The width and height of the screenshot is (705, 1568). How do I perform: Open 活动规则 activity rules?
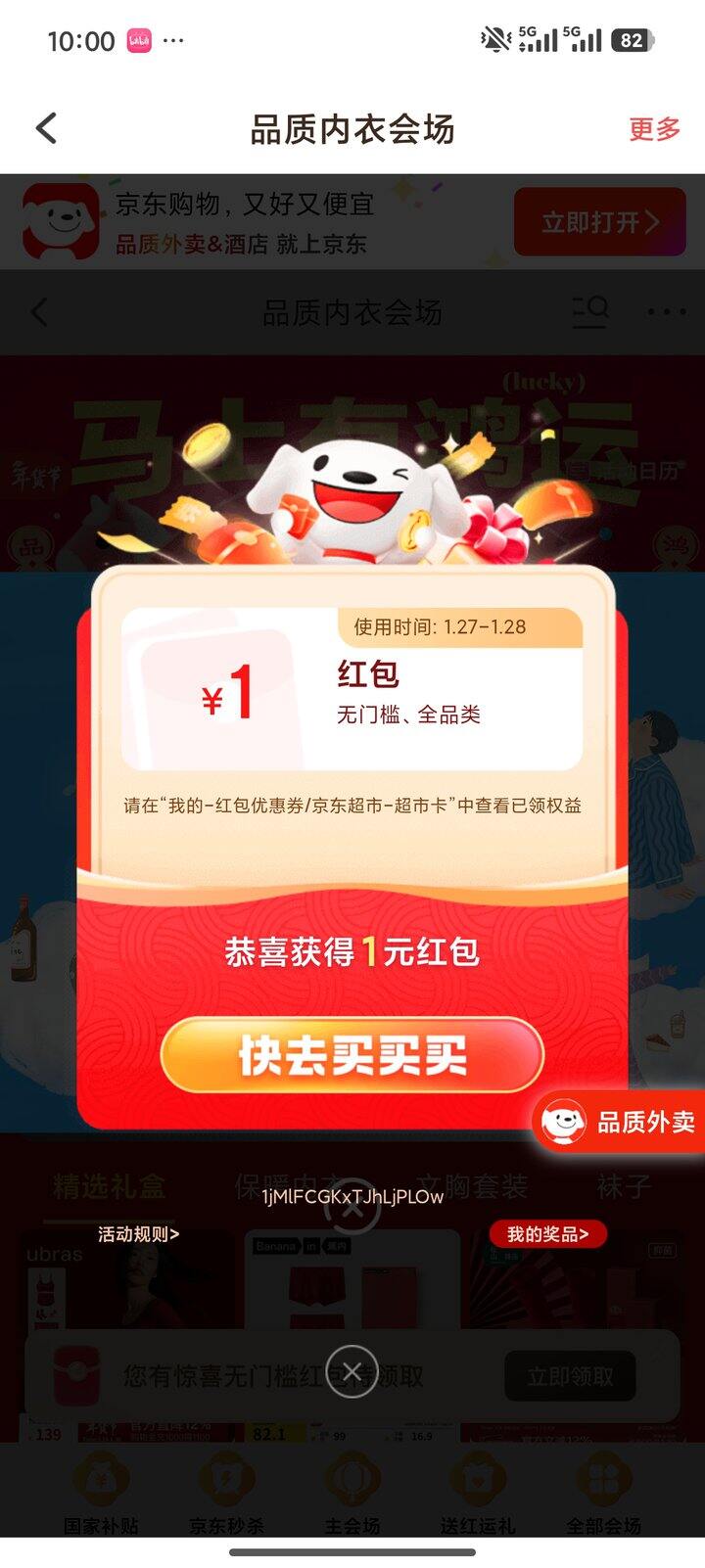(137, 1234)
